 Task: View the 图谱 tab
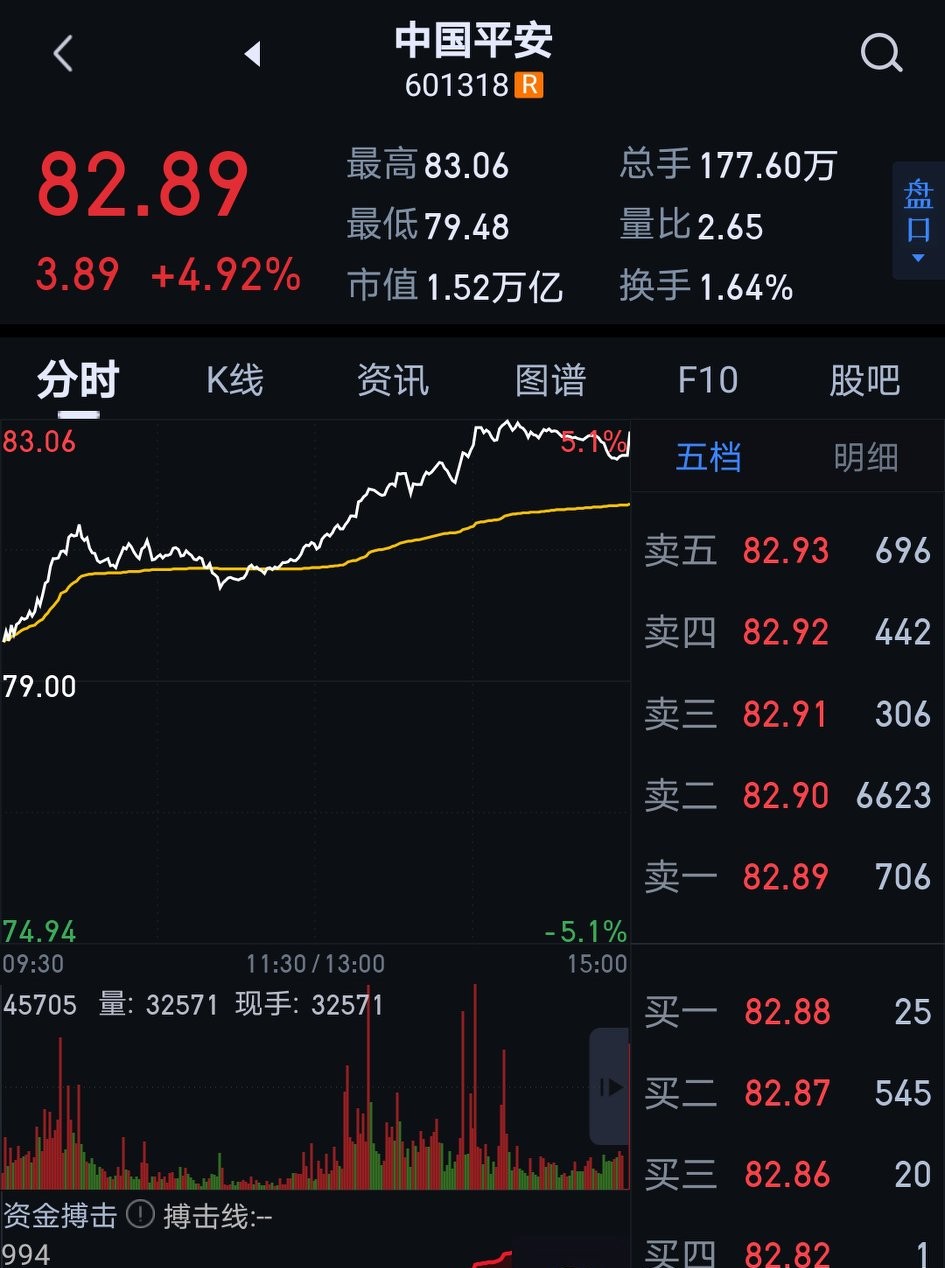[x=550, y=381]
